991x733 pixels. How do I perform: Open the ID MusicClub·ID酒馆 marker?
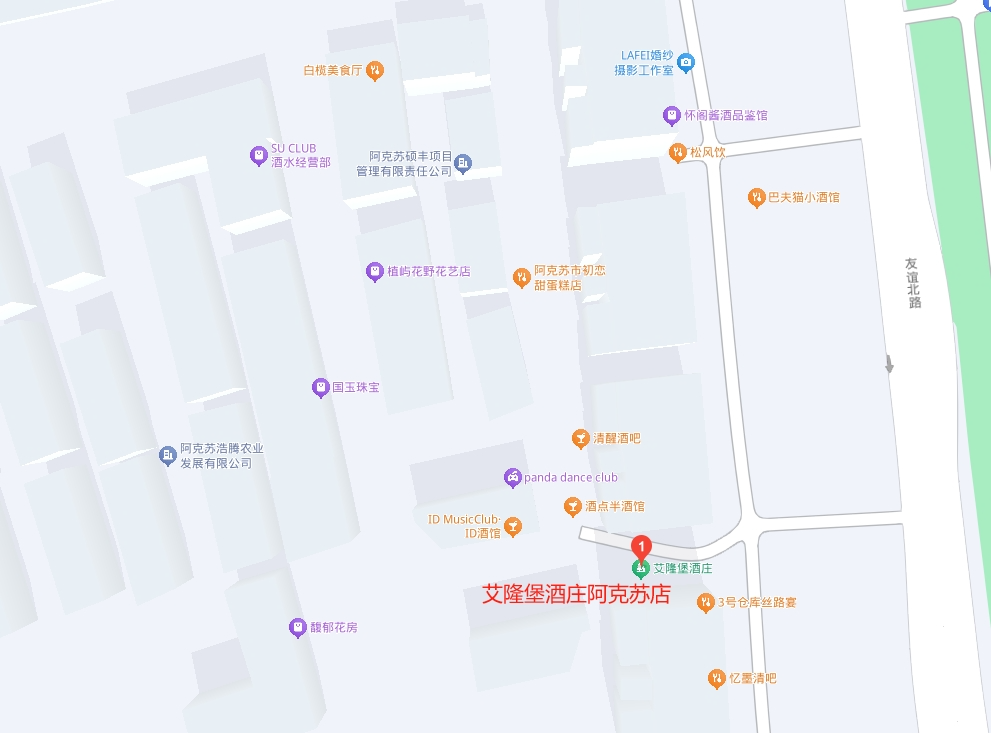tap(512, 525)
